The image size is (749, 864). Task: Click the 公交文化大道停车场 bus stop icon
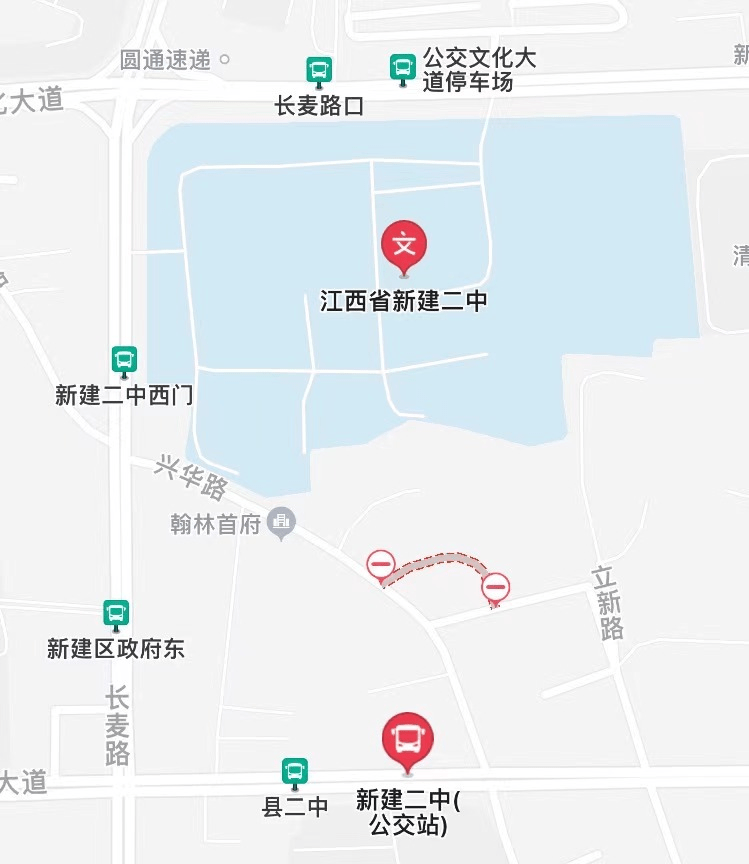pyautogui.click(x=404, y=66)
